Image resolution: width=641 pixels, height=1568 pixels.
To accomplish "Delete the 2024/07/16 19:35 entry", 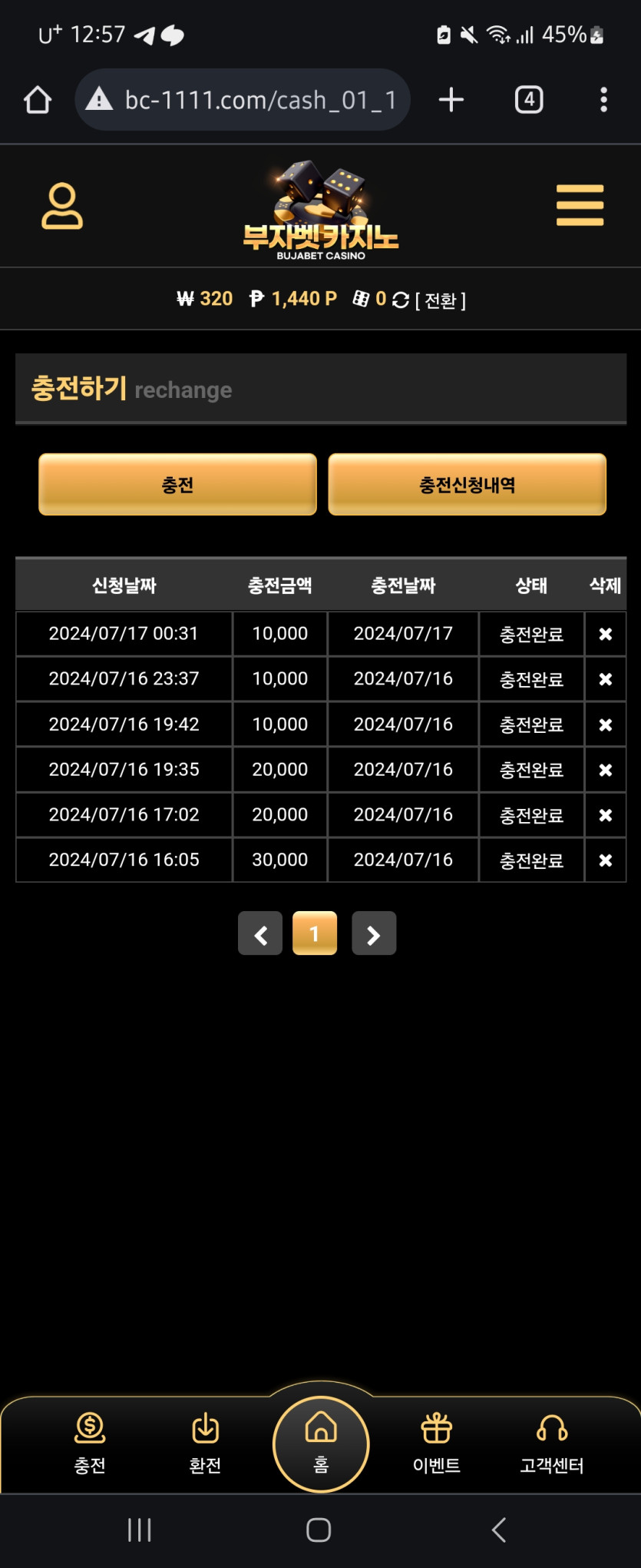I will (605, 770).
